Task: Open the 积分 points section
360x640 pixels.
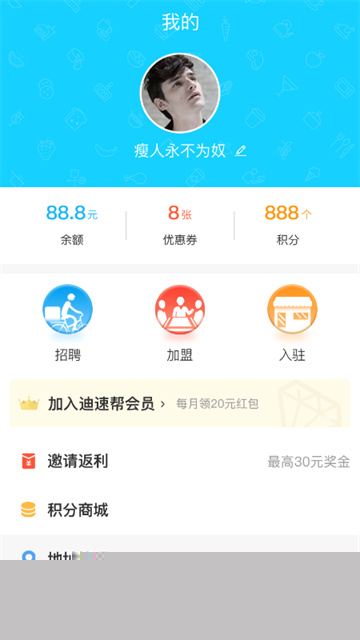Action: (x=288, y=225)
